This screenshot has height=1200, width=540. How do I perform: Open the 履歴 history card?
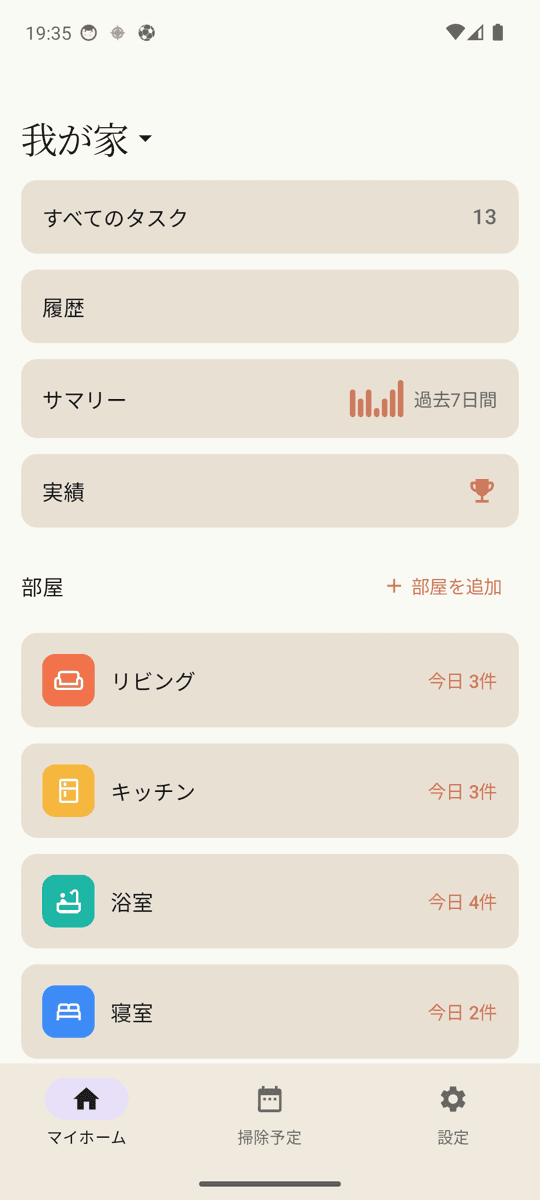pos(270,307)
